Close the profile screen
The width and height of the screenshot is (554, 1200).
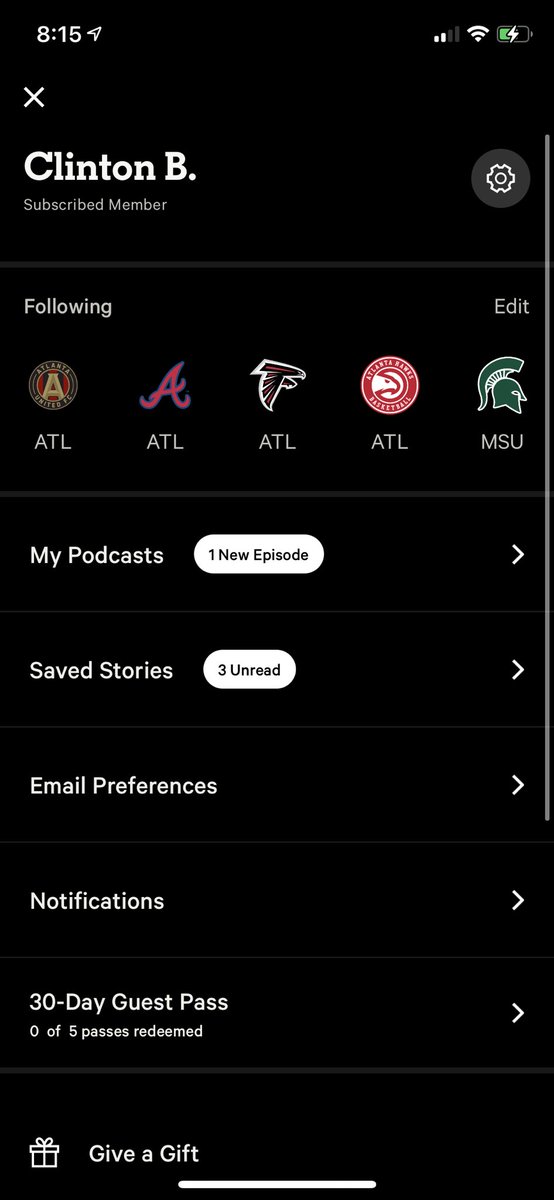click(x=34, y=97)
